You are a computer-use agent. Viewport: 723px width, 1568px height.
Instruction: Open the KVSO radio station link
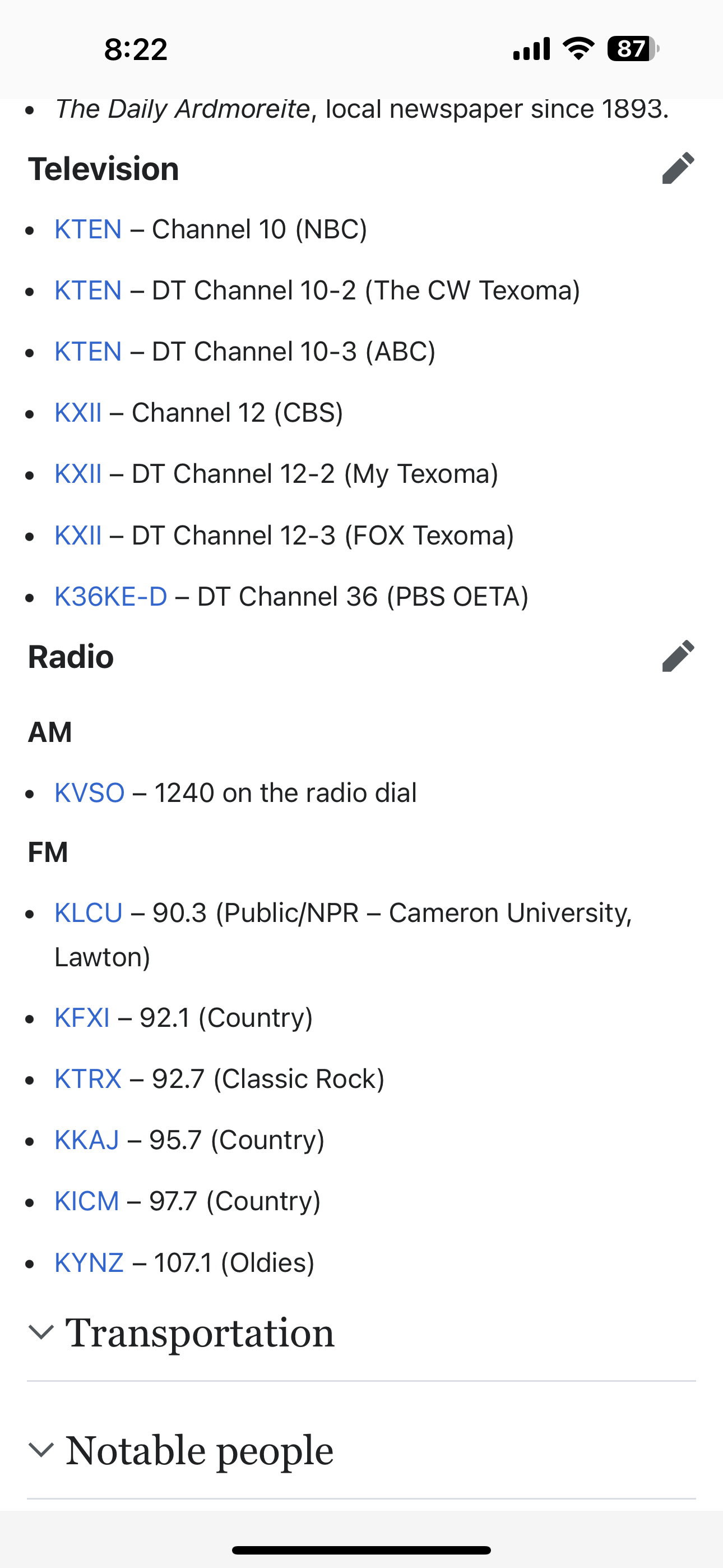coord(90,792)
